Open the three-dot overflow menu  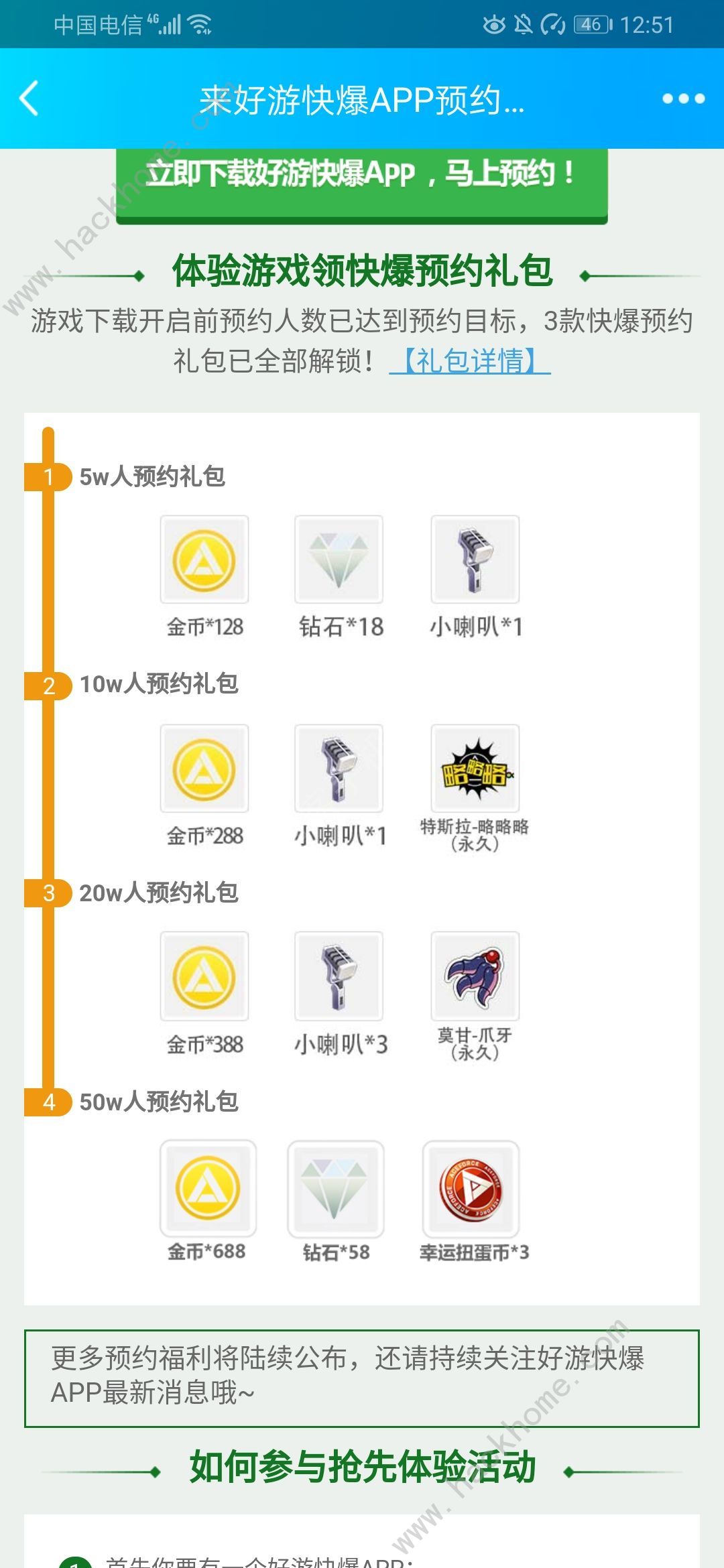point(683,99)
